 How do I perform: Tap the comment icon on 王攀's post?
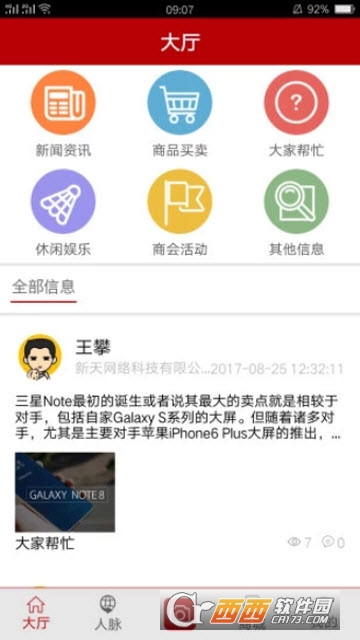coord(328,542)
